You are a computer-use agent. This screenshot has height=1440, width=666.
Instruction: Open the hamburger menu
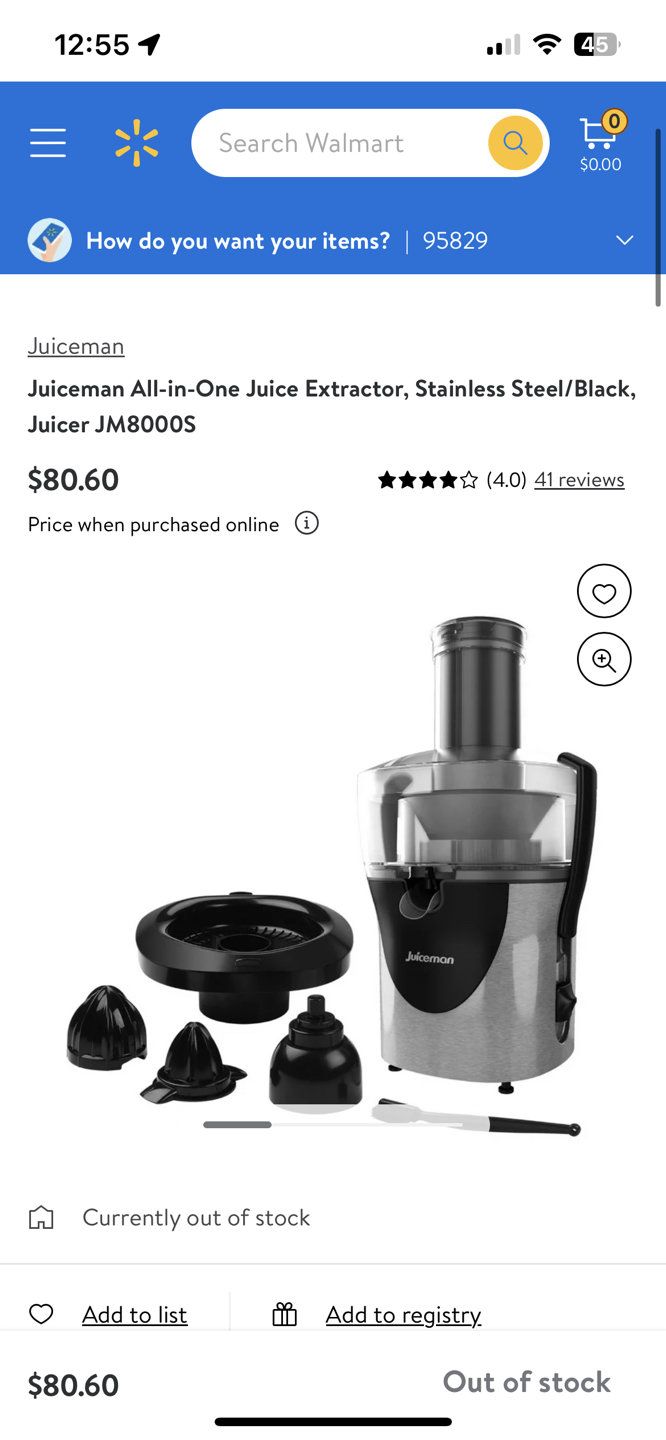coord(47,143)
